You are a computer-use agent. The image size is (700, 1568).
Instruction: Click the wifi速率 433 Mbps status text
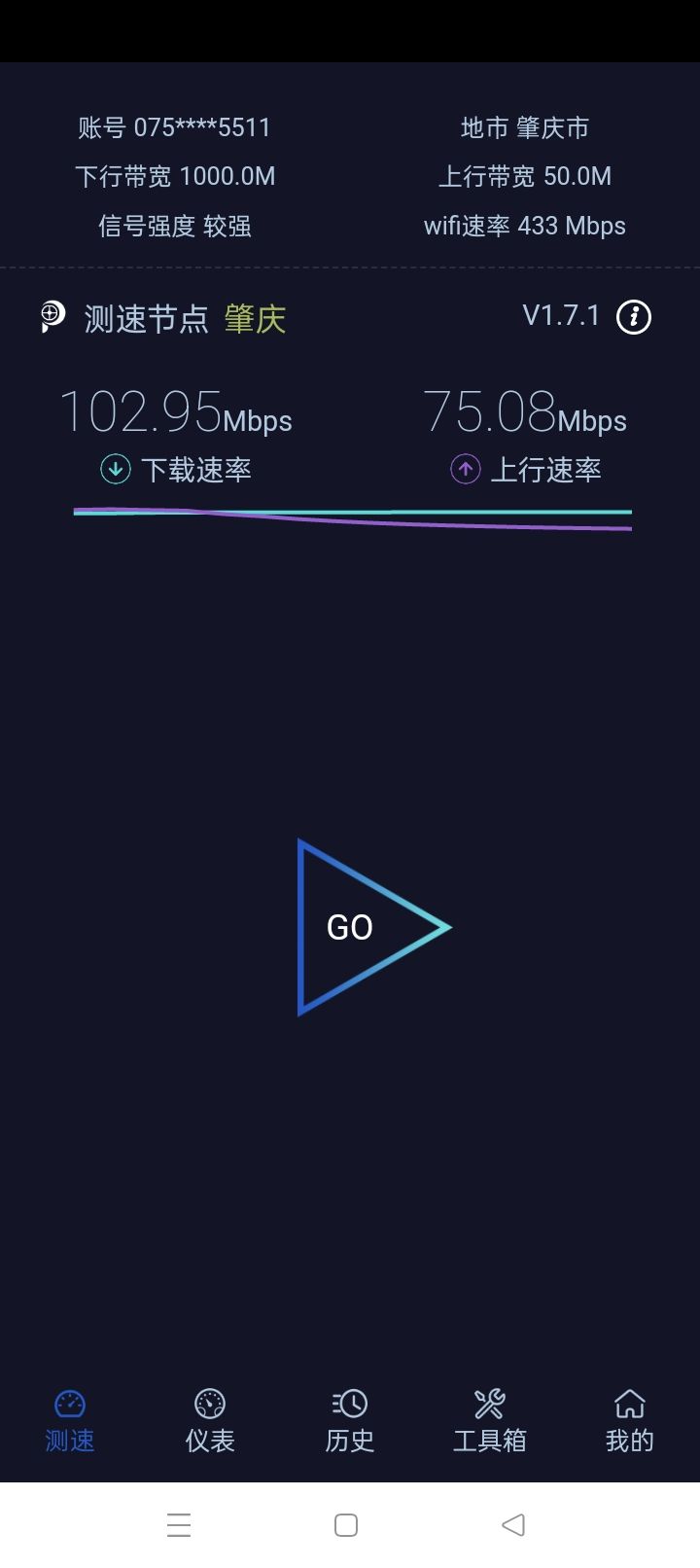[524, 226]
